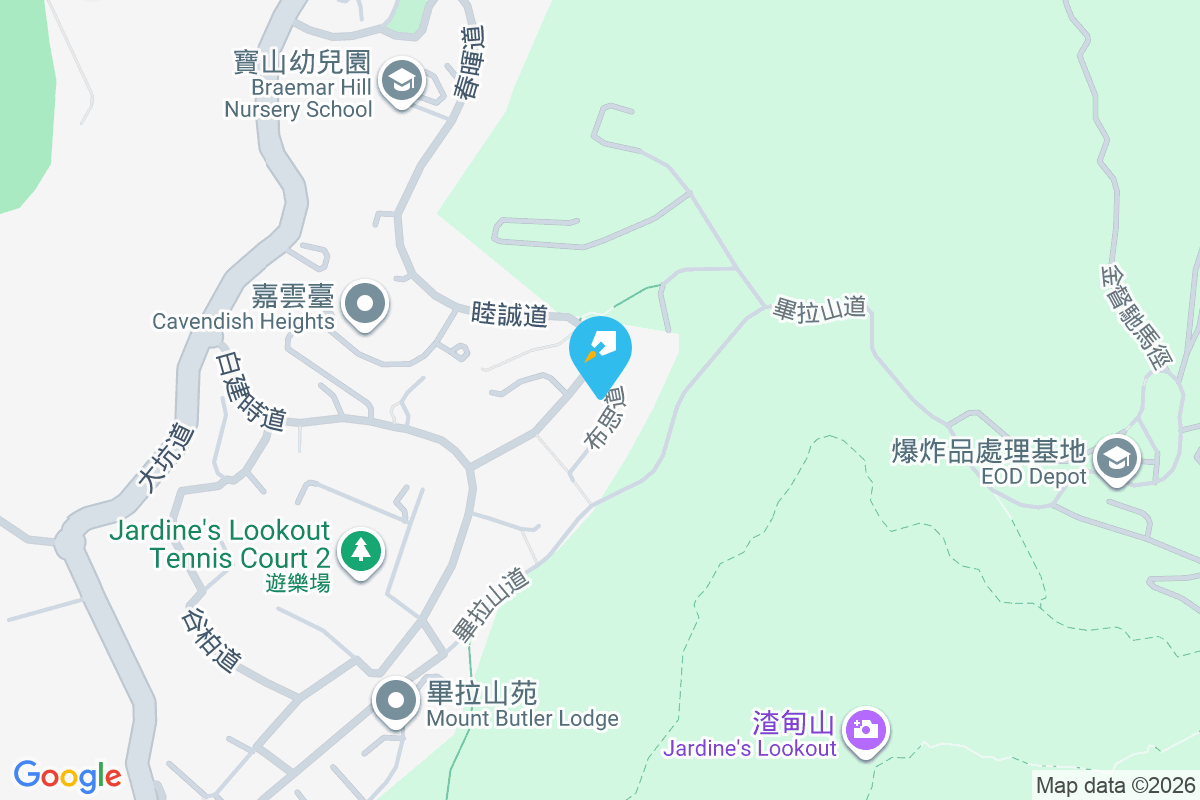Tap the blue pen location marker
The width and height of the screenshot is (1200, 800).
(x=600, y=351)
